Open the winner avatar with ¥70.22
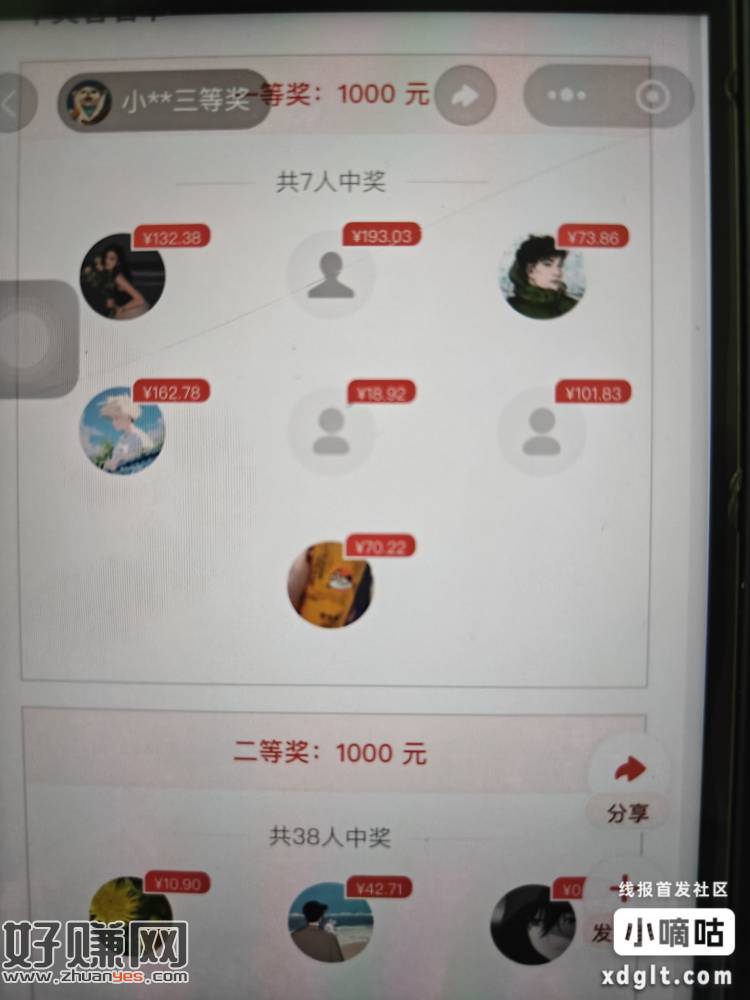This screenshot has width=750, height=1000. click(x=330, y=584)
